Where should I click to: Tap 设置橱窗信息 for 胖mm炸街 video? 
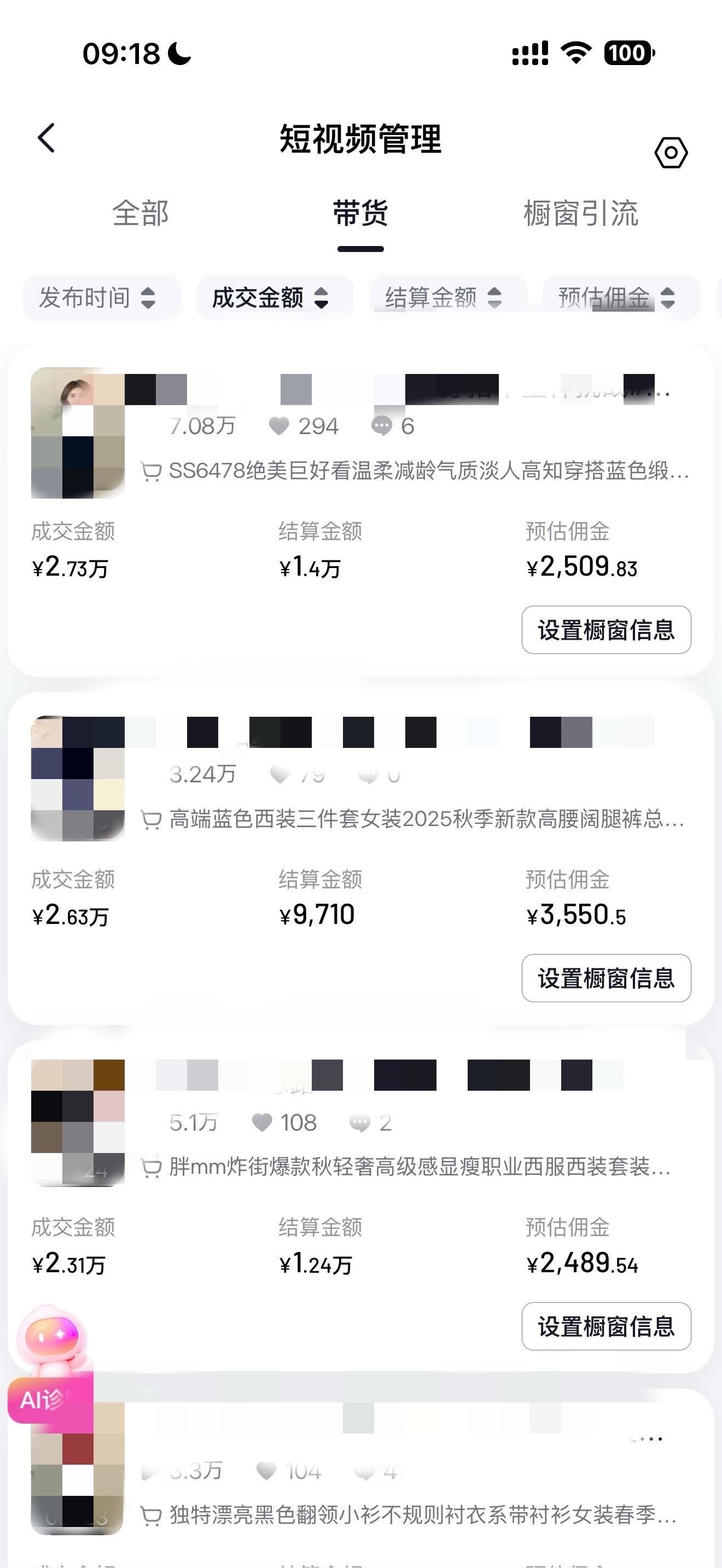coord(605,1326)
